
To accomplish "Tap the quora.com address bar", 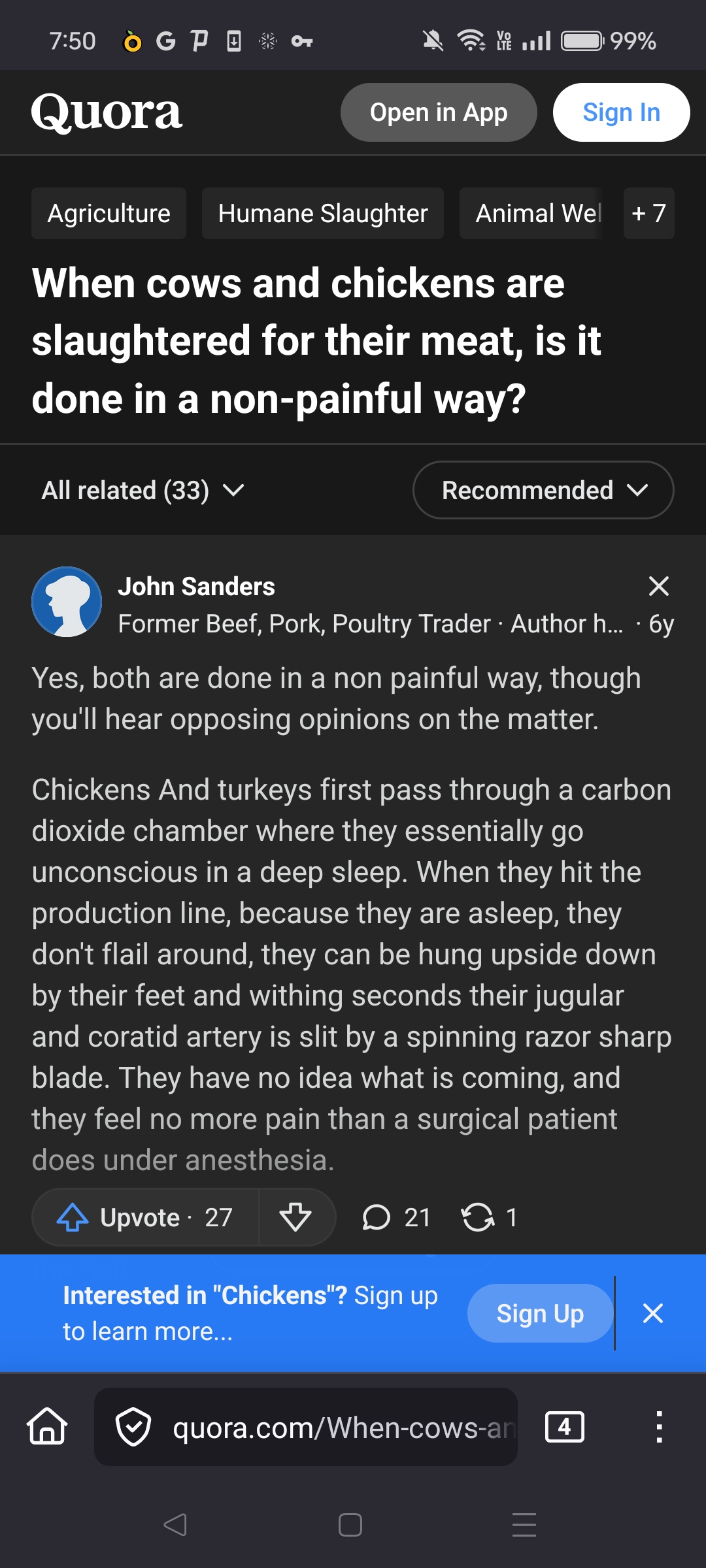I will point(306,1427).
